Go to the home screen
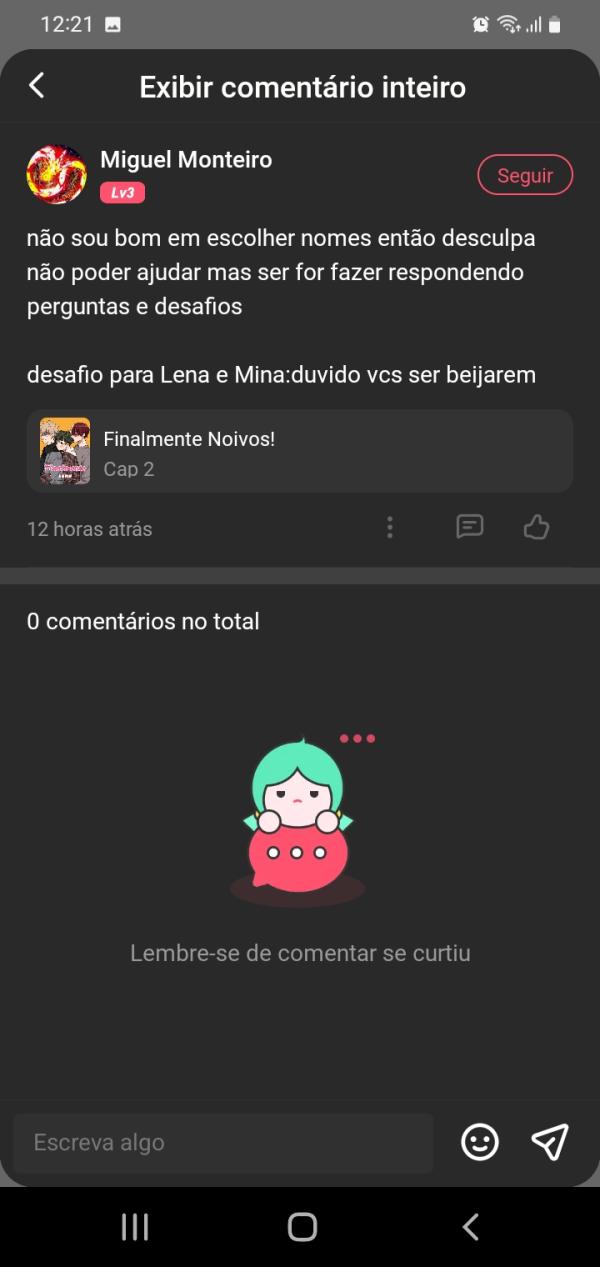The image size is (600, 1267). coord(301,1227)
